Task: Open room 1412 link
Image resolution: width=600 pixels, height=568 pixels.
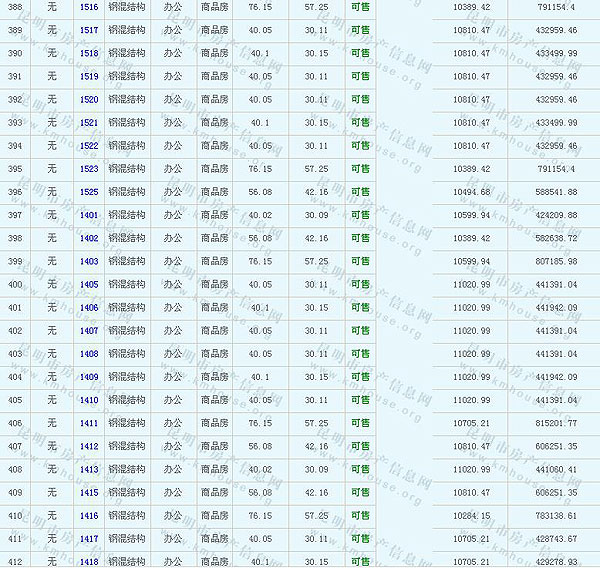Action: click(89, 446)
